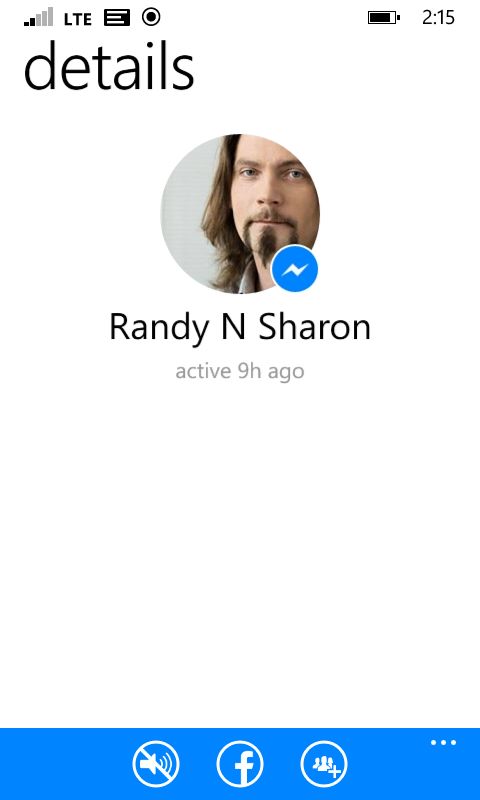Tap Randy N Sharon's profile picture
This screenshot has height=800, width=480.
[240, 214]
